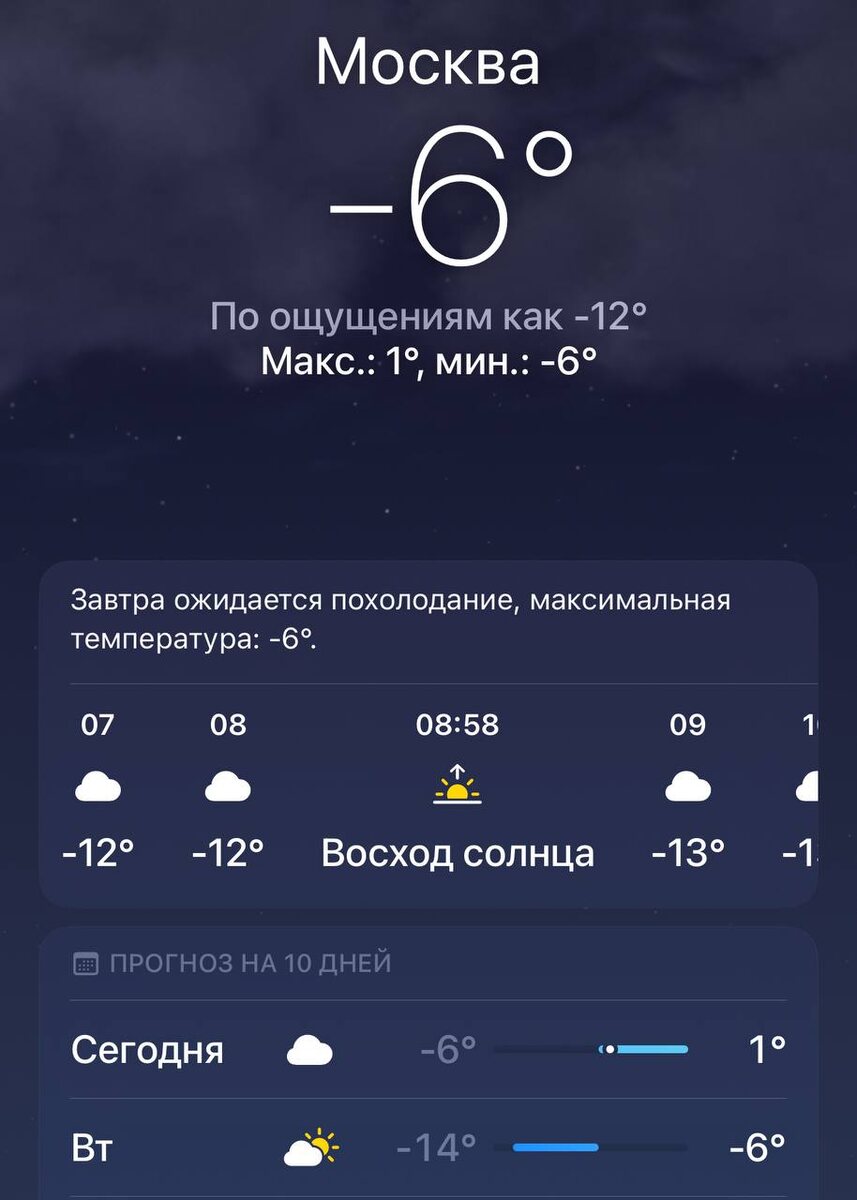
Task: Open Tuesday's forecast row (Вт)
Action: tap(428, 1147)
